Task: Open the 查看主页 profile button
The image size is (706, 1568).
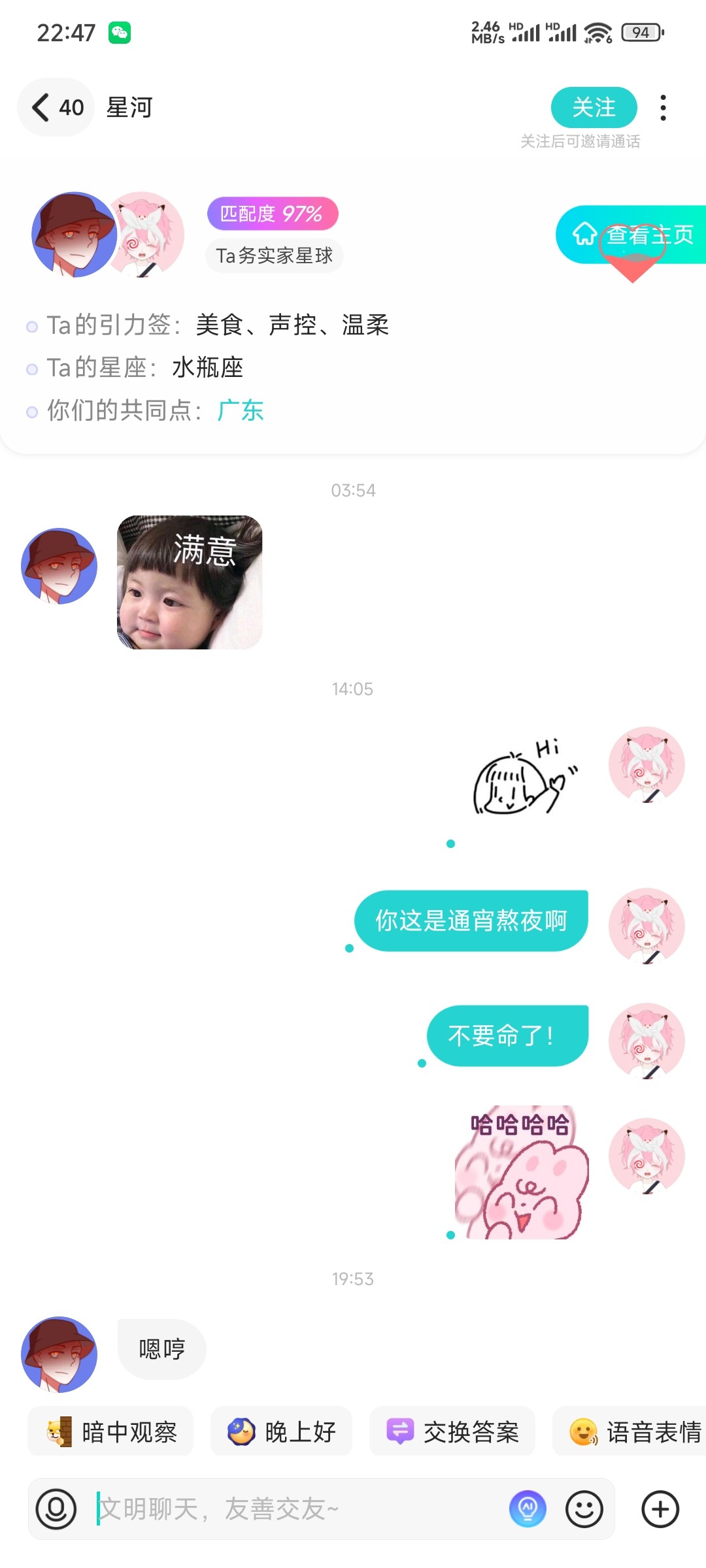Action: [x=631, y=235]
